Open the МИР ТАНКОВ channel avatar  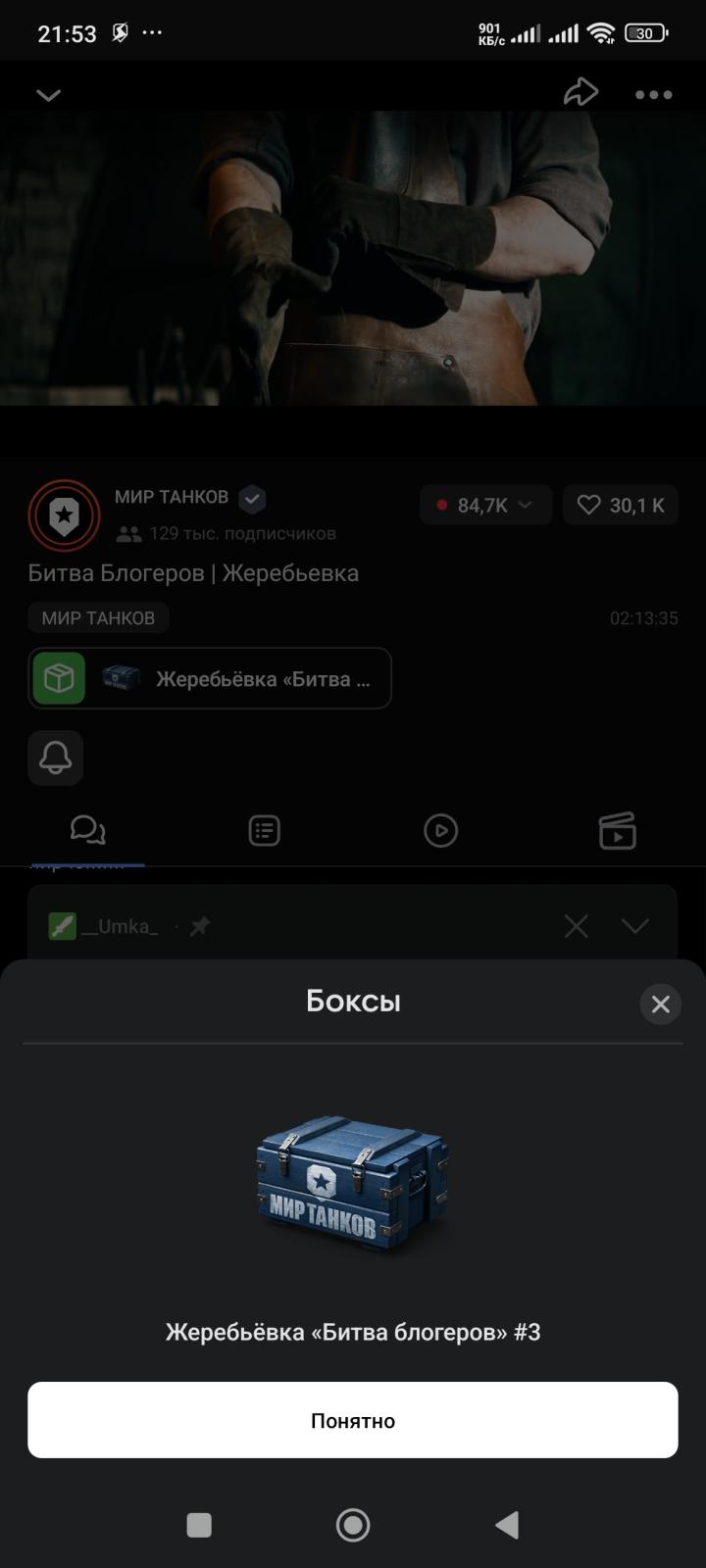coord(64,514)
